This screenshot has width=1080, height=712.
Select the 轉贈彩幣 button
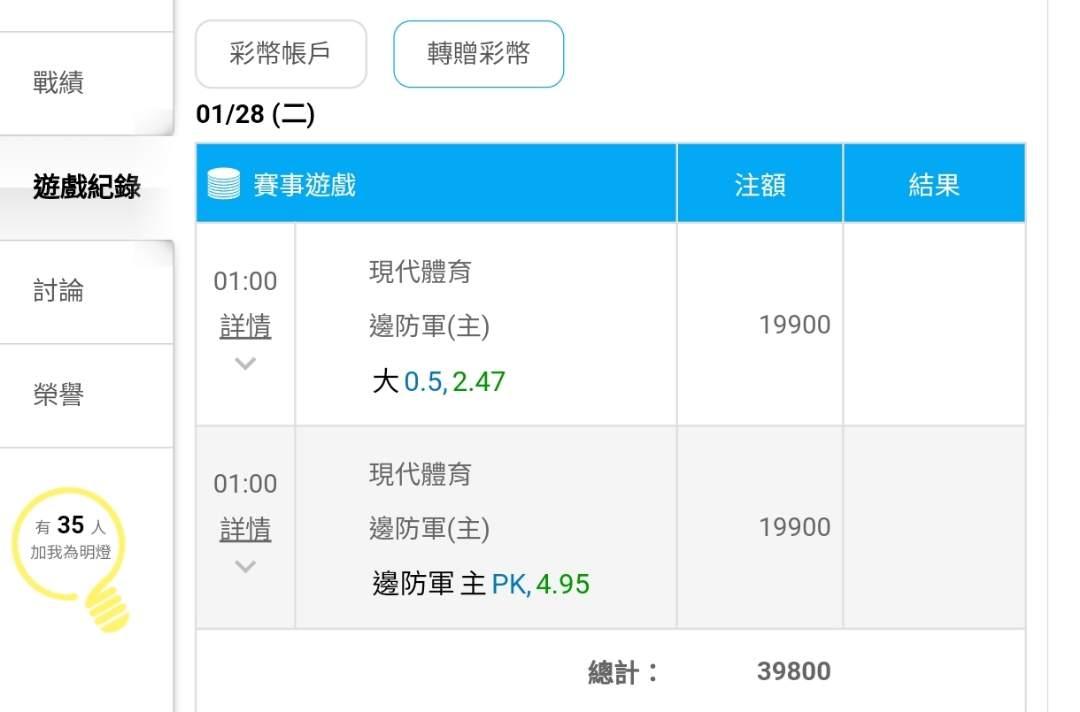(479, 54)
